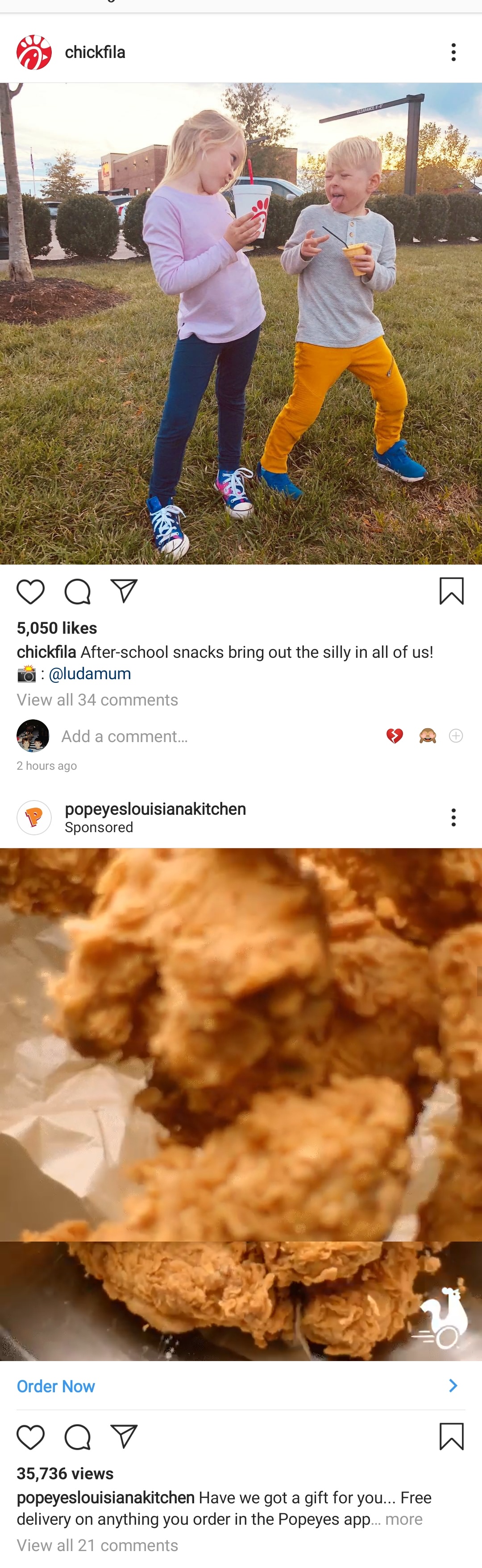Open chickfila profile from its avatar
Image resolution: width=482 pixels, height=1568 pixels.
pyautogui.click(x=34, y=52)
